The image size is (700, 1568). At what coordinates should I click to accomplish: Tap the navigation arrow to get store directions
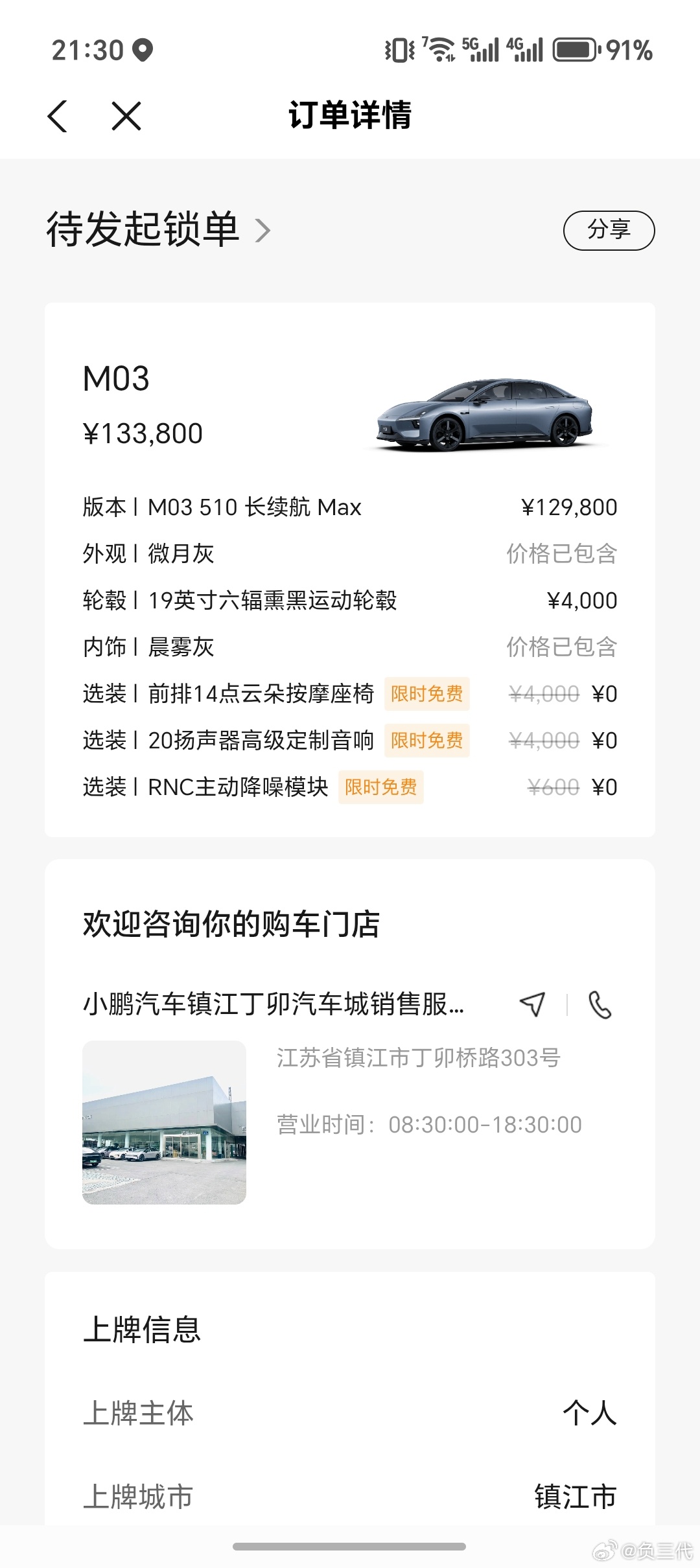pyautogui.click(x=531, y=1004)
